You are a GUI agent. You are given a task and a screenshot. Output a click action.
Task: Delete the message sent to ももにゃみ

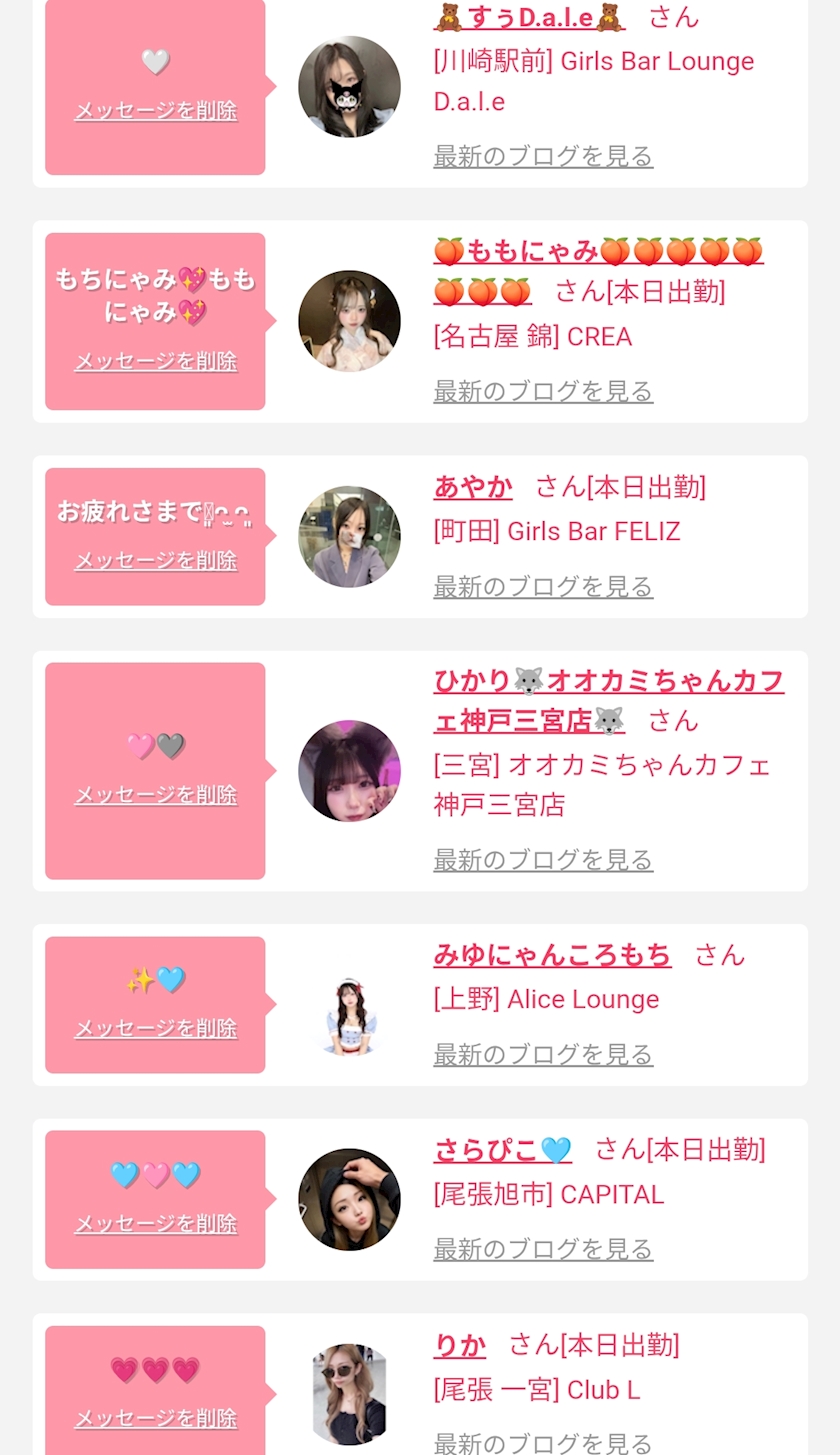156,361
